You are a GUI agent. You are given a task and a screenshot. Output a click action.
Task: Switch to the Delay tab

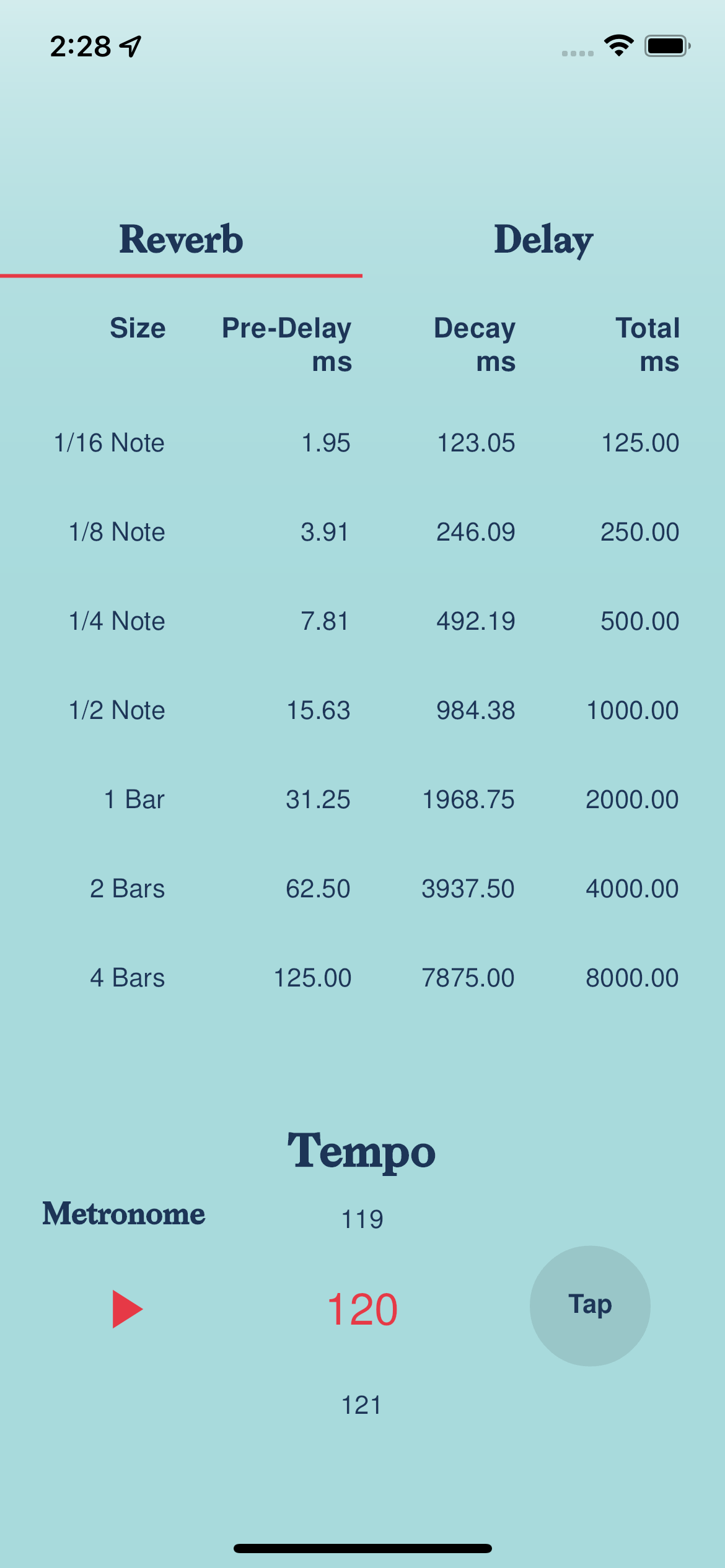coord(543,241)
